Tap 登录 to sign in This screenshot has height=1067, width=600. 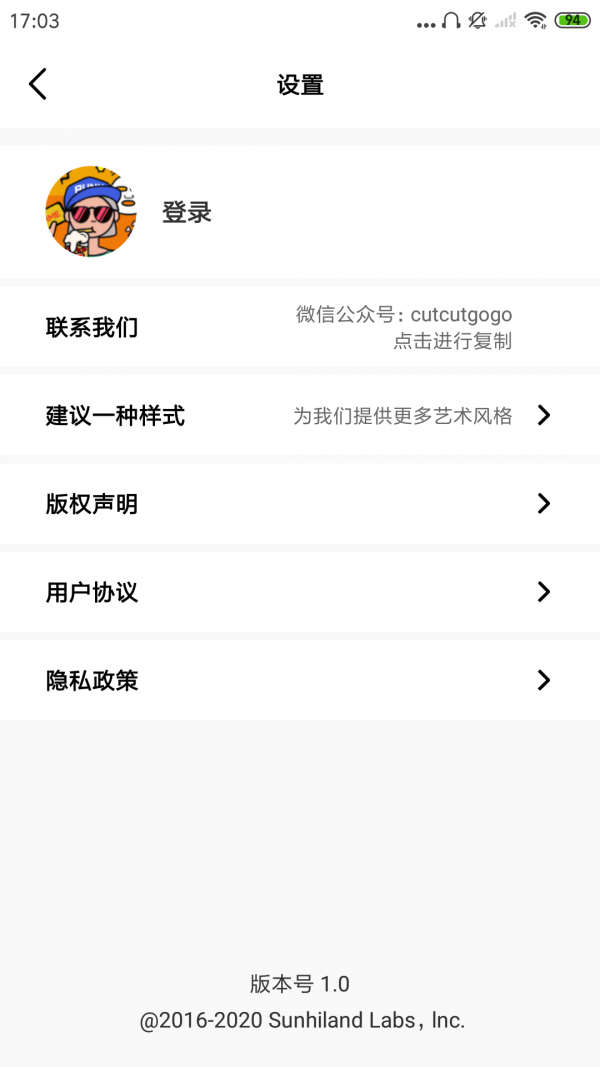click(187, 212)
